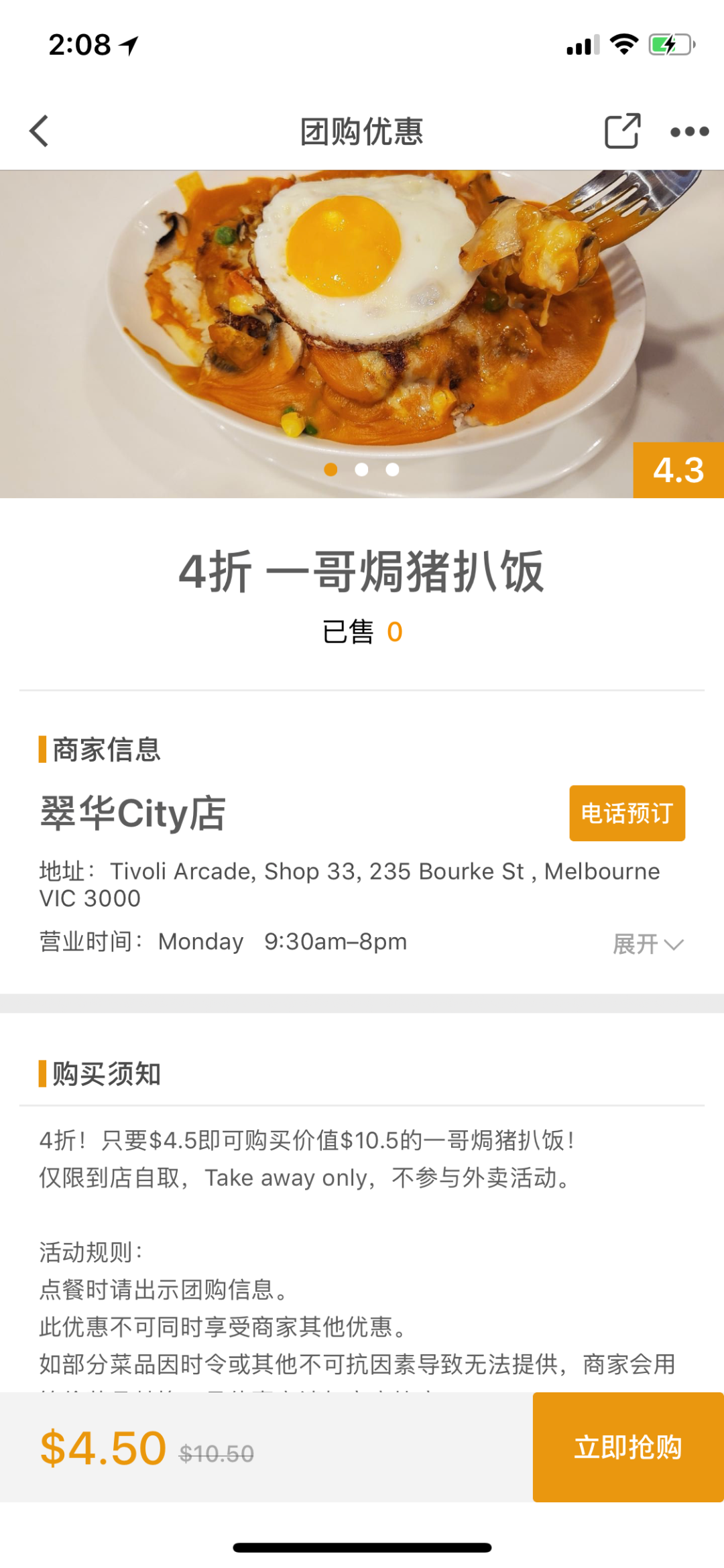The height and width of the screenshot is (1568, 724).
Task: Jump to the second photo dot
Action: pos(361,470)
